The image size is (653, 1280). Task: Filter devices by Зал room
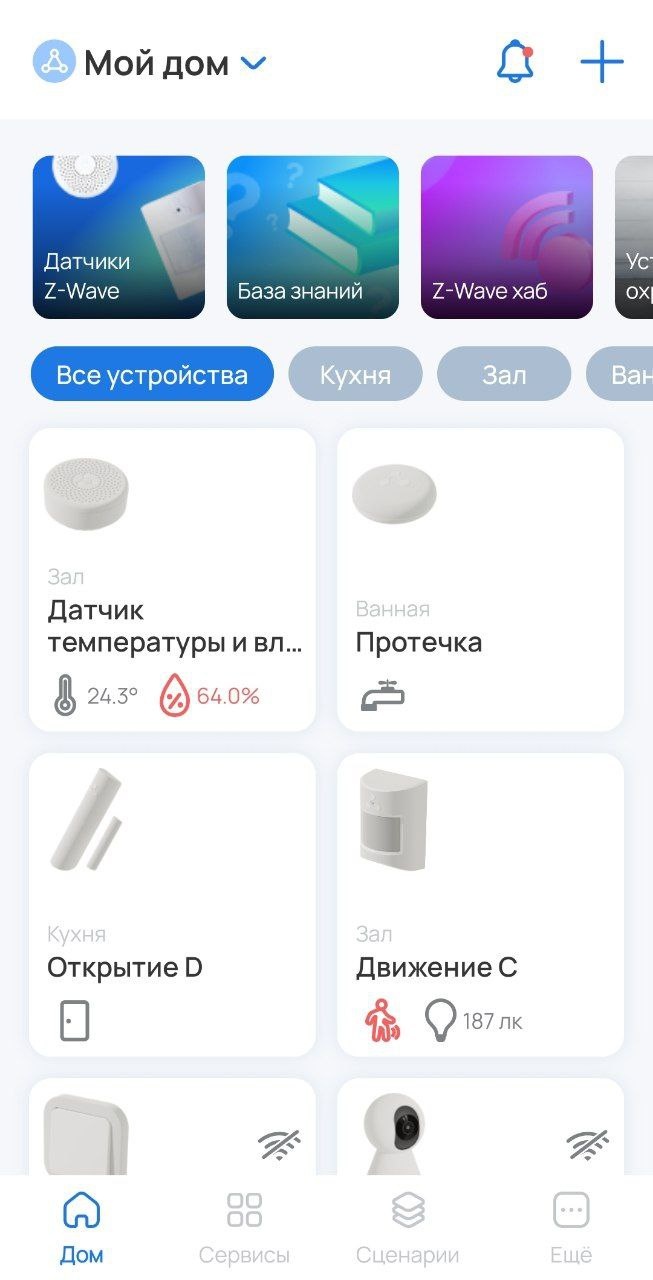(504, 375)
